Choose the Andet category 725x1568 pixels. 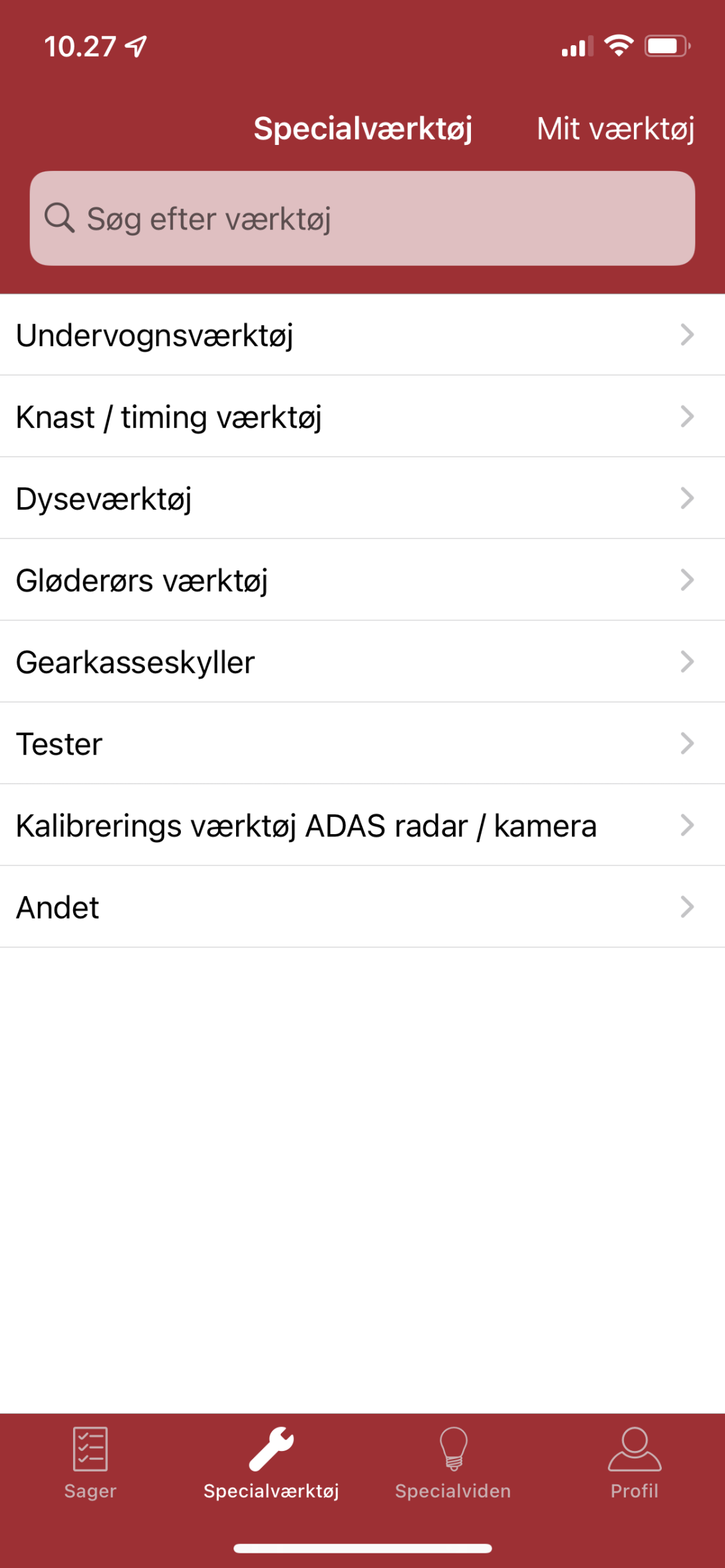coord(362,907)
